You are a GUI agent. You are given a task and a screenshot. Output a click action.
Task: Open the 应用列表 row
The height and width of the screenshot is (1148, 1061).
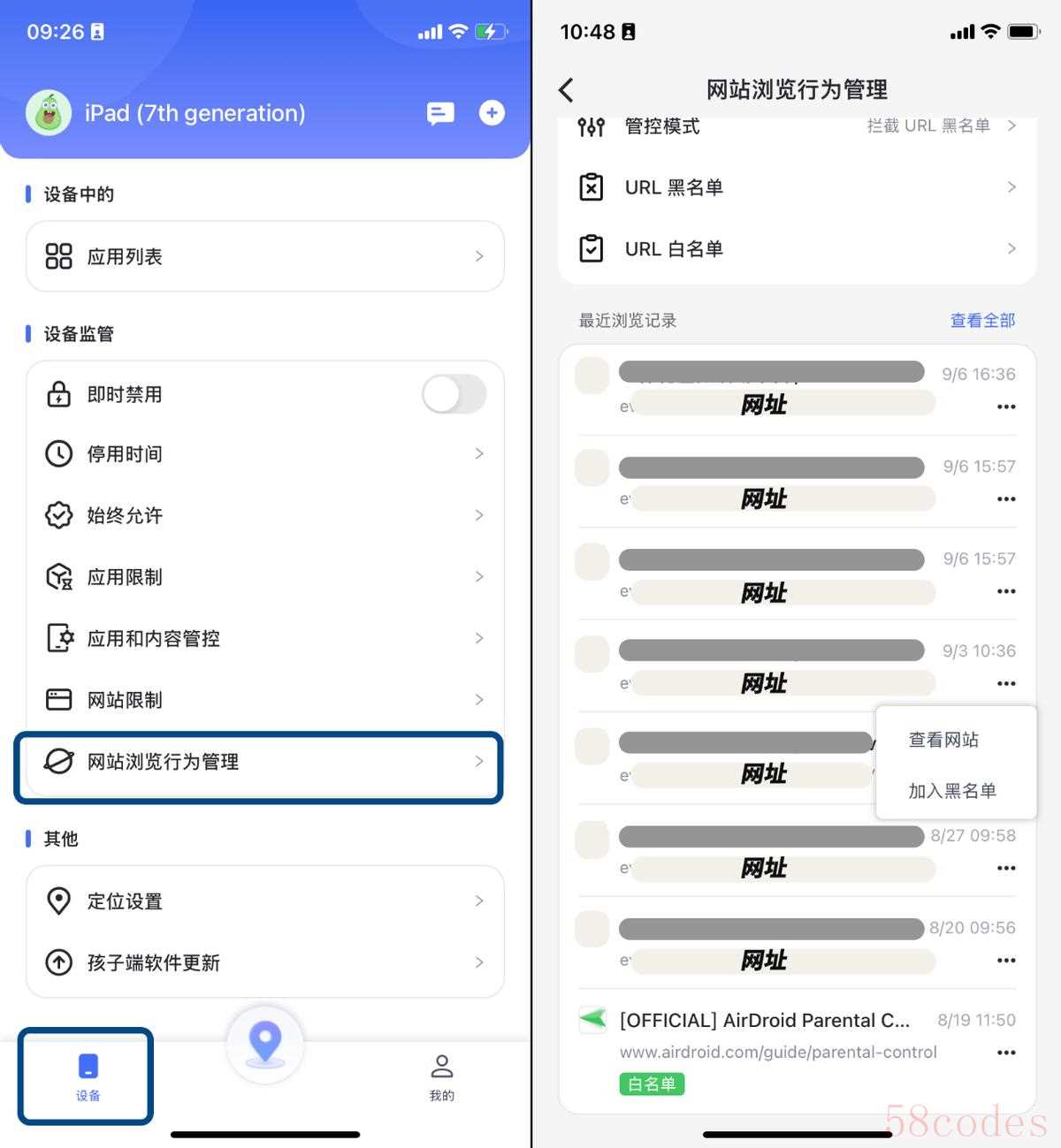point(264,256)
